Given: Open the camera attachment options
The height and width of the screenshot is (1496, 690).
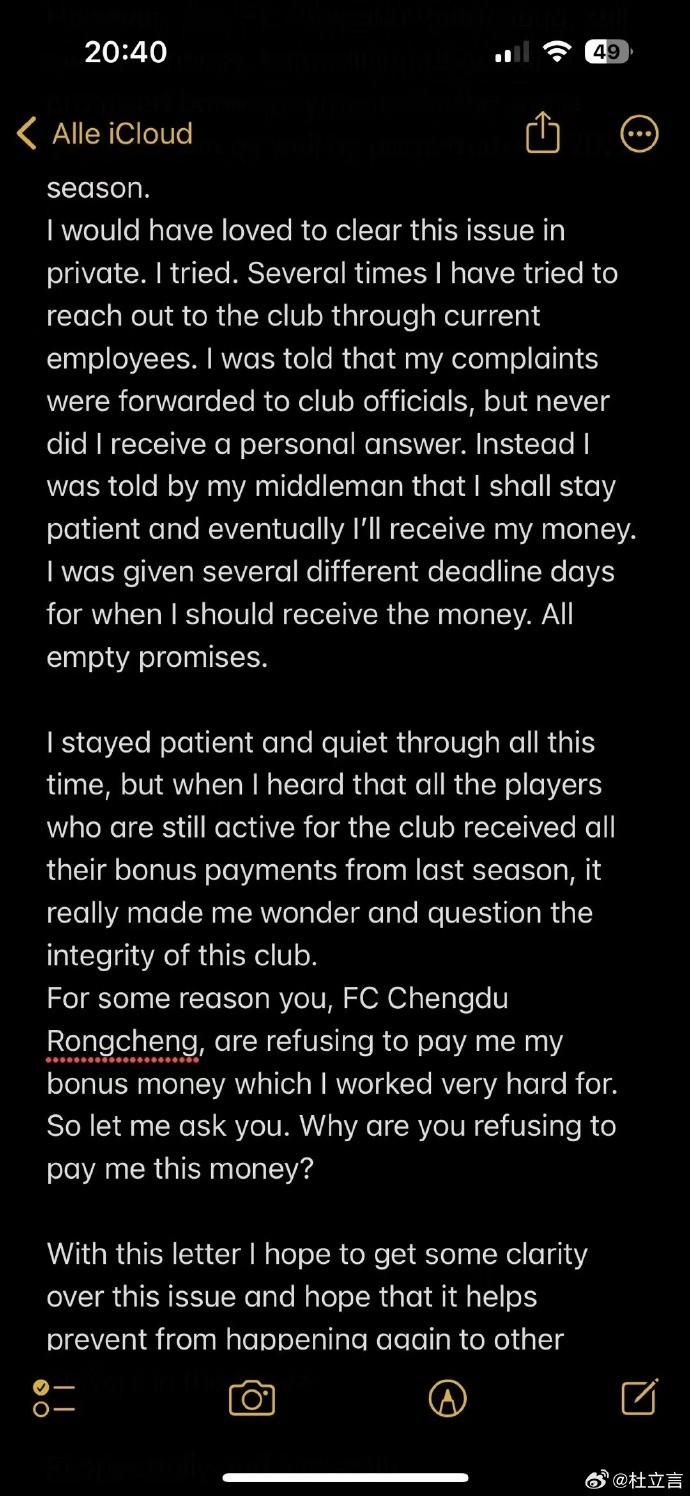Looking at the screenshot, I should (x=252, y=1398).
